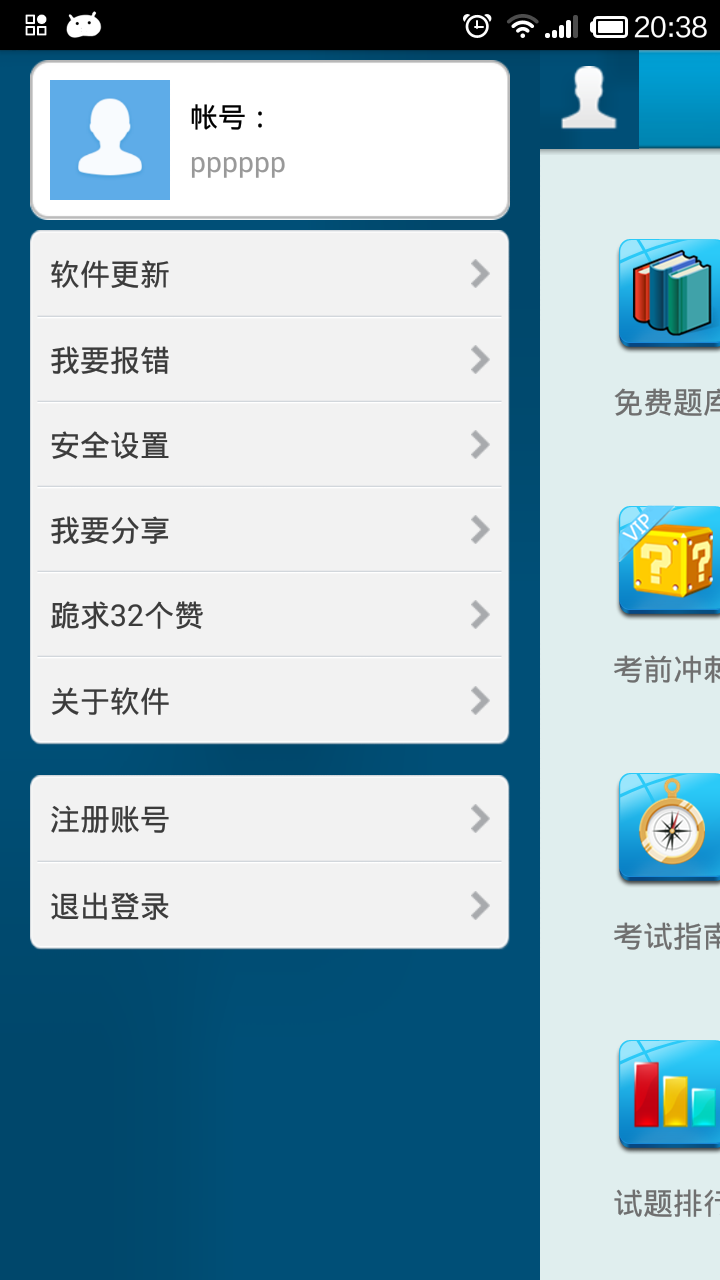This screenshot has width=720, height=1280.
Task: Open 软件更新 software update
Action: pos(270,274)
